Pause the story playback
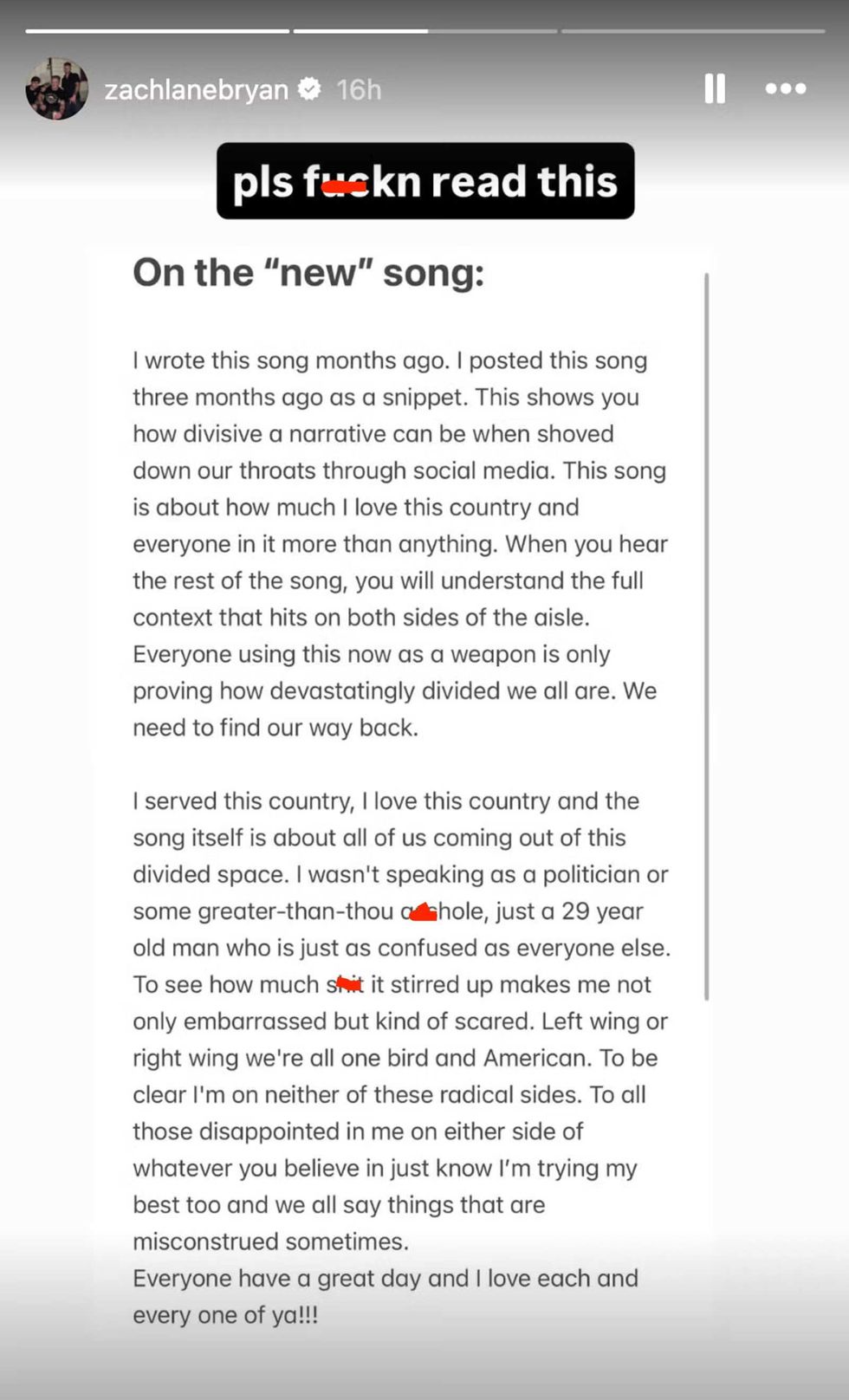 (715, 88)
